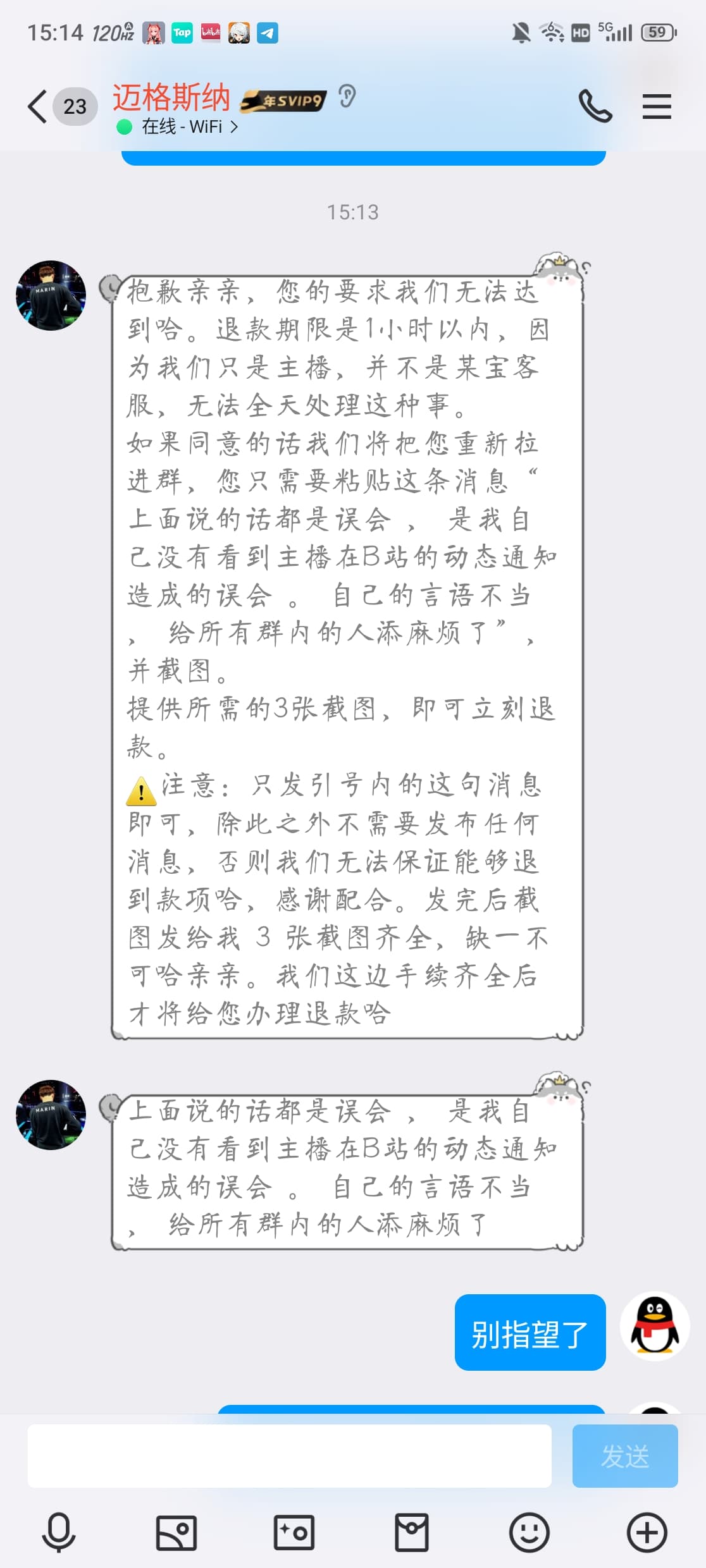Tap the 发送 send button
Screen dimensions: 706x1568
624,1455
